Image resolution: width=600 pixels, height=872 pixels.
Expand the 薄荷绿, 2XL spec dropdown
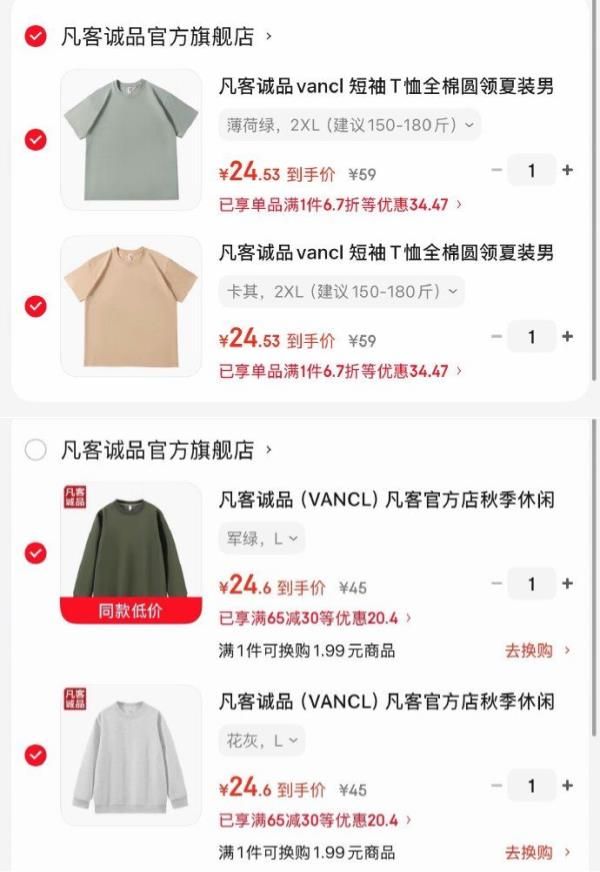(350, 125)
